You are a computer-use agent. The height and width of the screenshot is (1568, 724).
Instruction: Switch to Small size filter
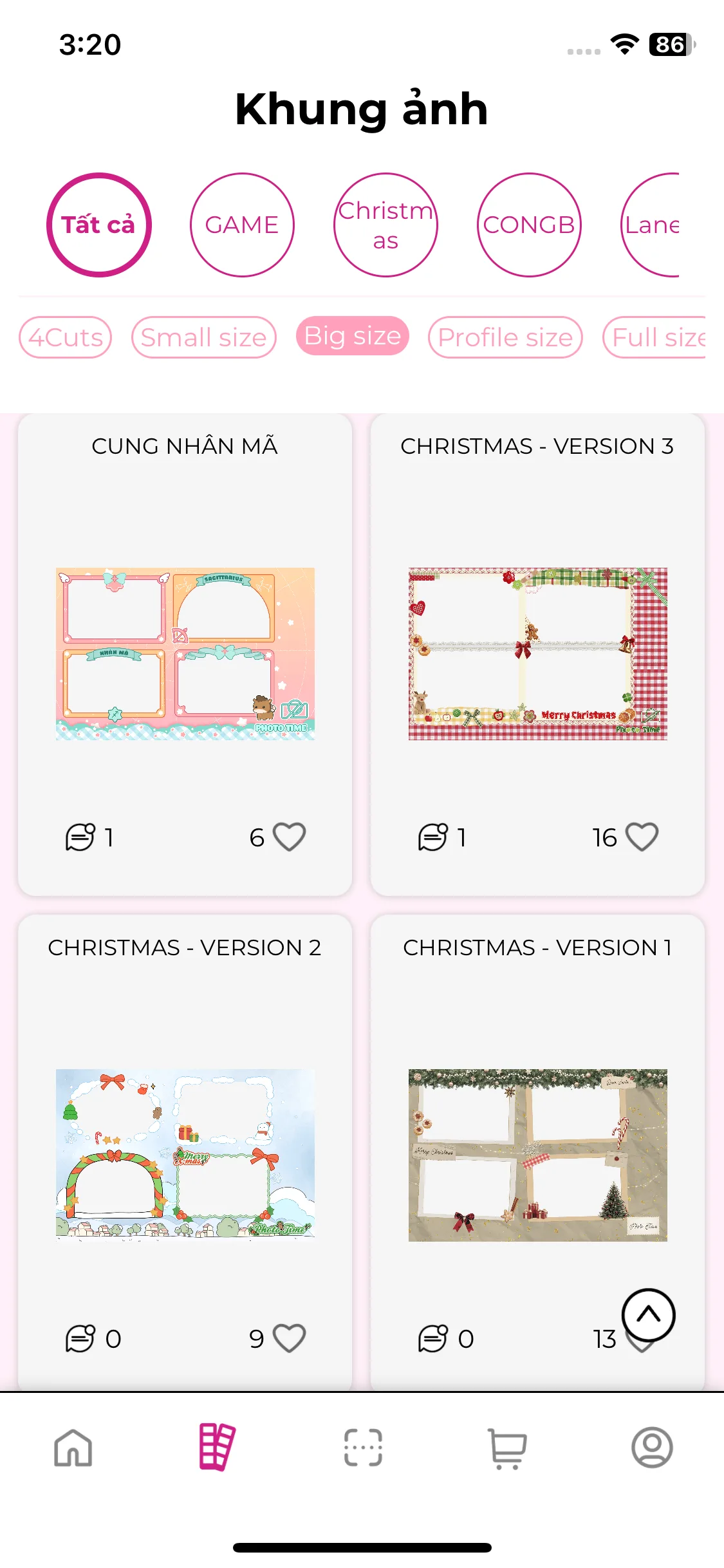(x=204, y=337)
